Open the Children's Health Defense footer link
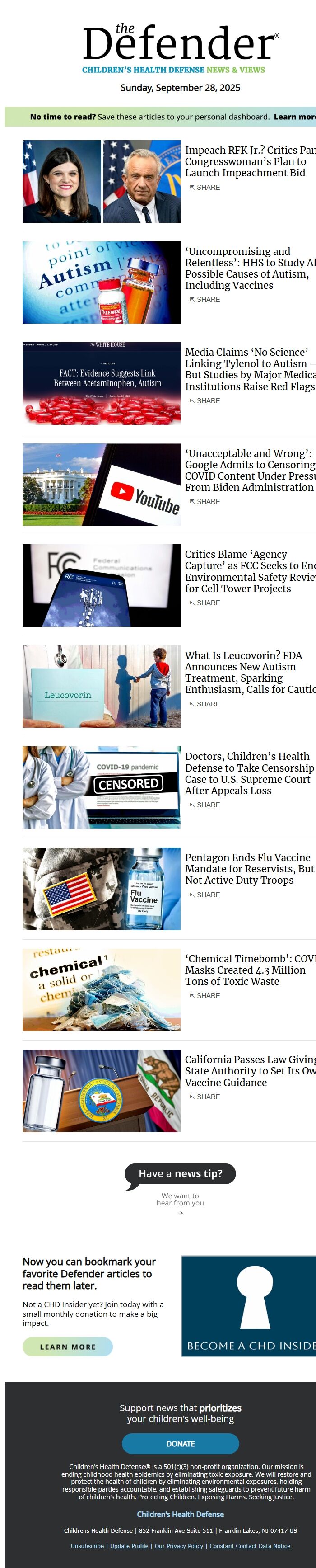The height and width of the screenshot is (1568, 316). [181, 1514]
